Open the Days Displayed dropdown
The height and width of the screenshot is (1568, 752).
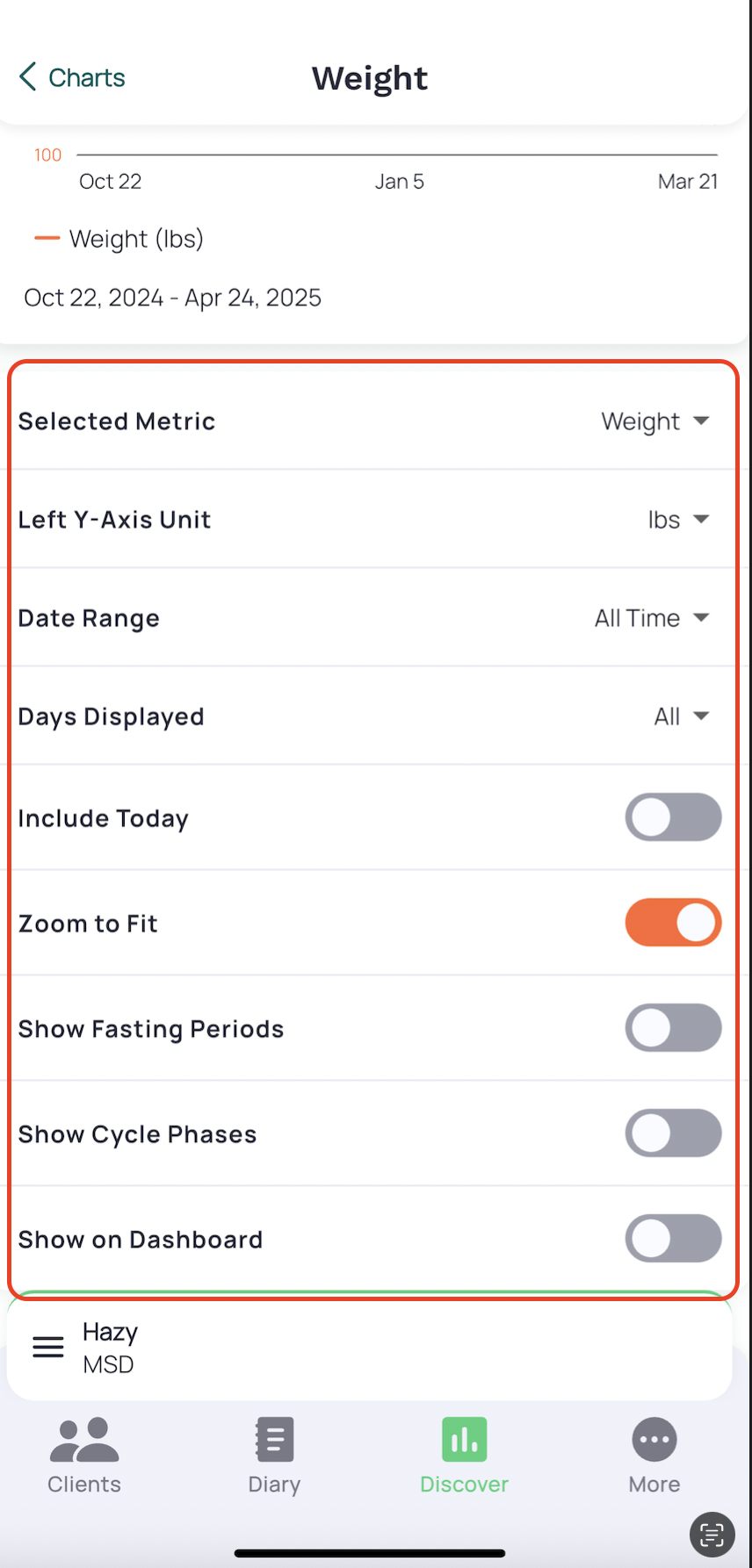point(681,716)
